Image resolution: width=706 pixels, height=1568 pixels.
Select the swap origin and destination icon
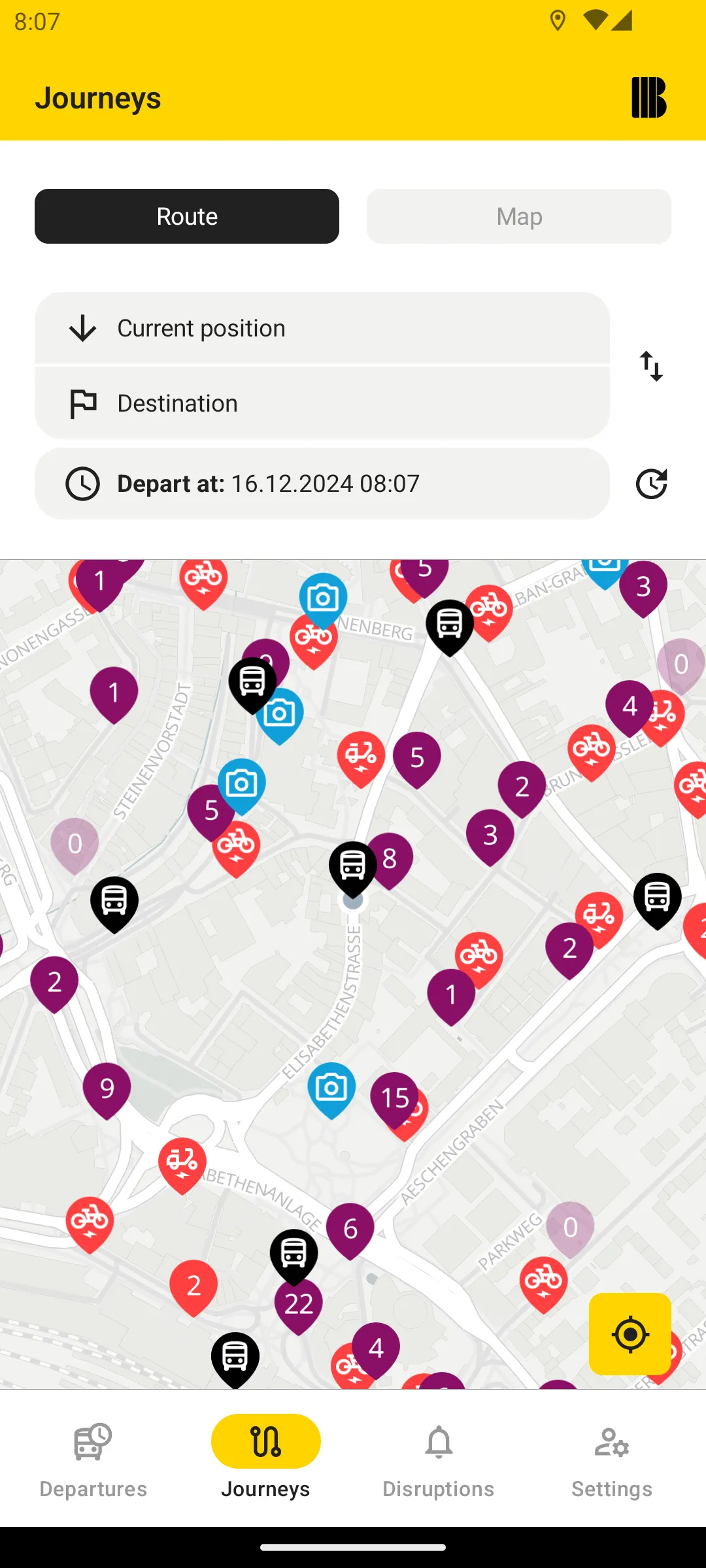(x=652, y=366)
